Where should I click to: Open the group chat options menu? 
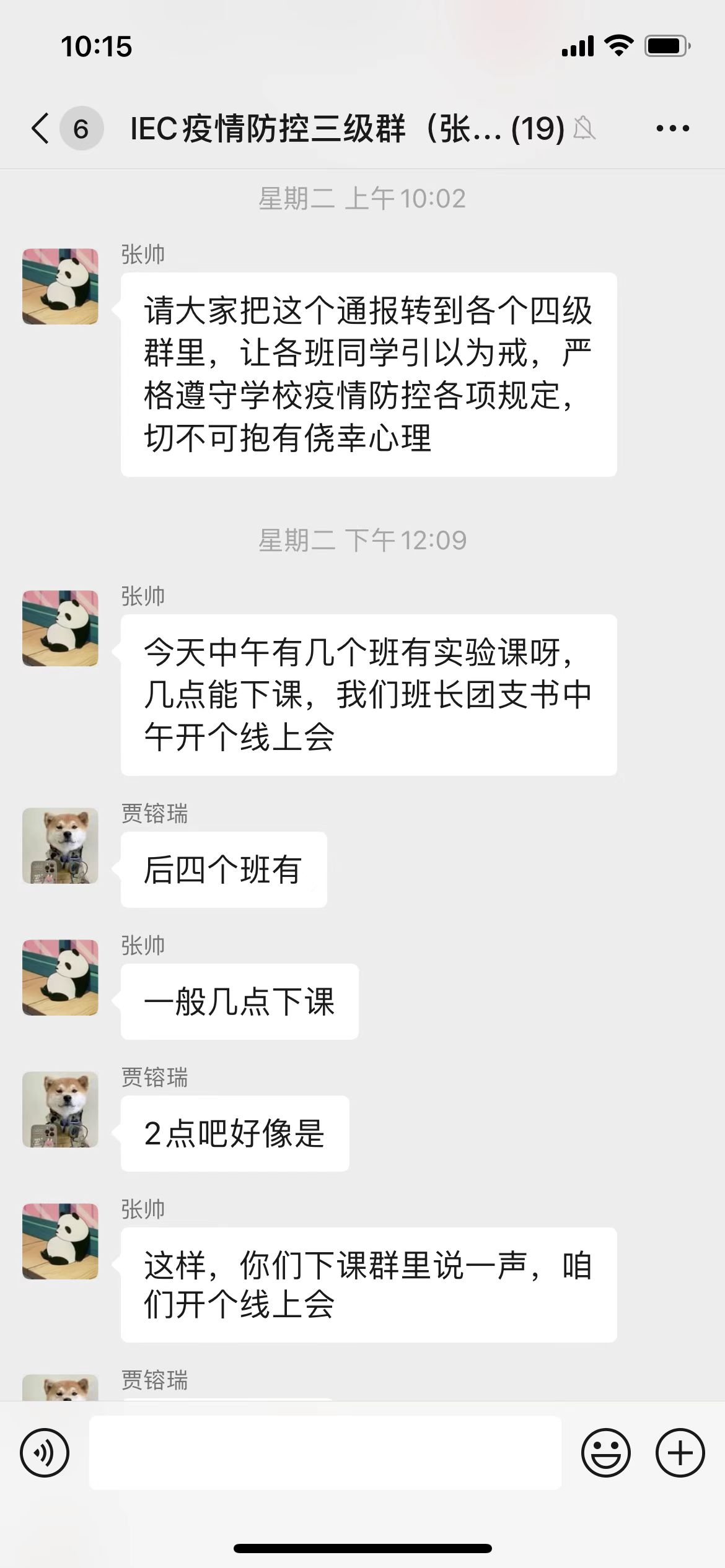[x=672, y=129]
